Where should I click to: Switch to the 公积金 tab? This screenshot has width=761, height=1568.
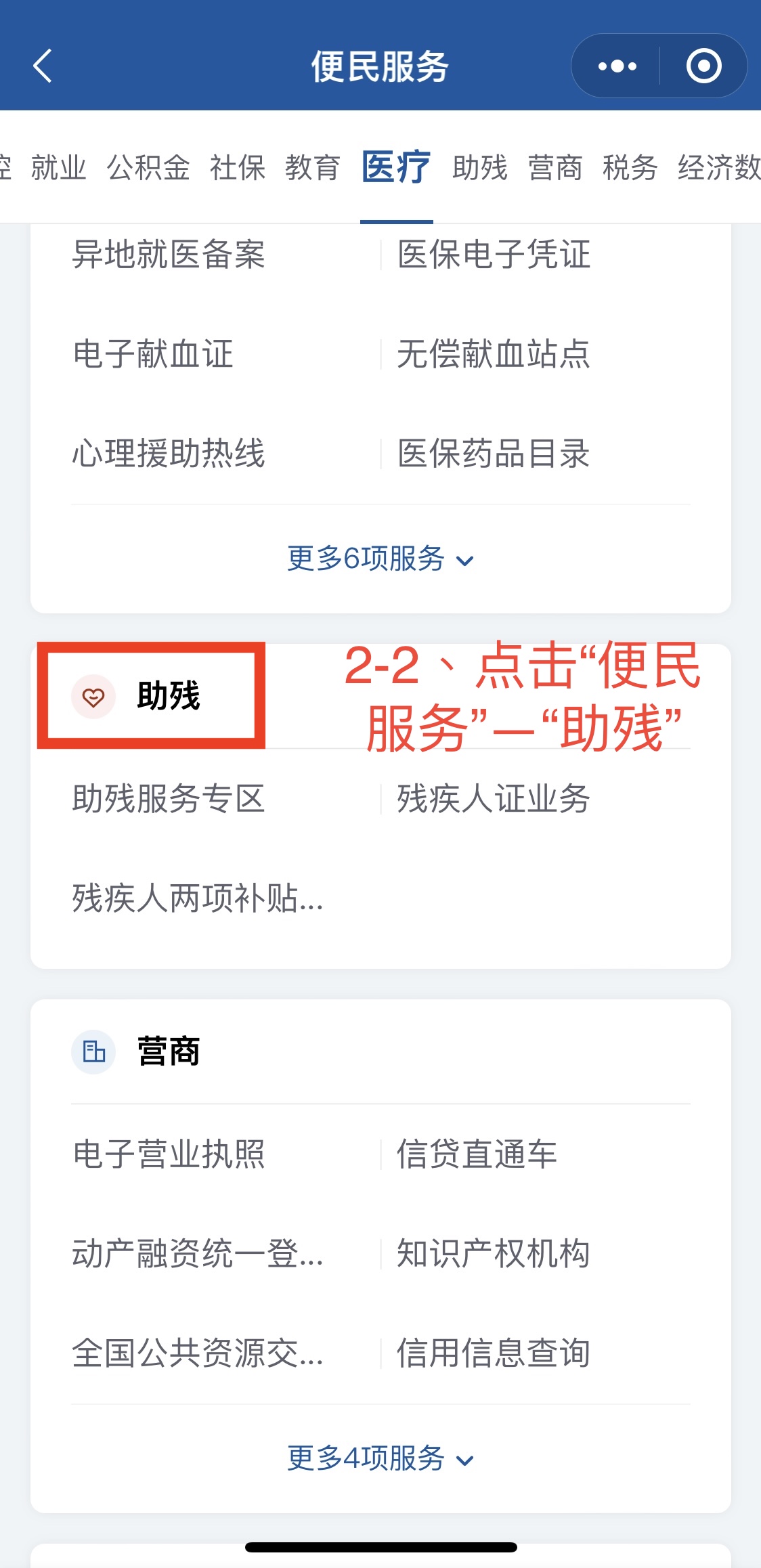(x=148, y=167)
